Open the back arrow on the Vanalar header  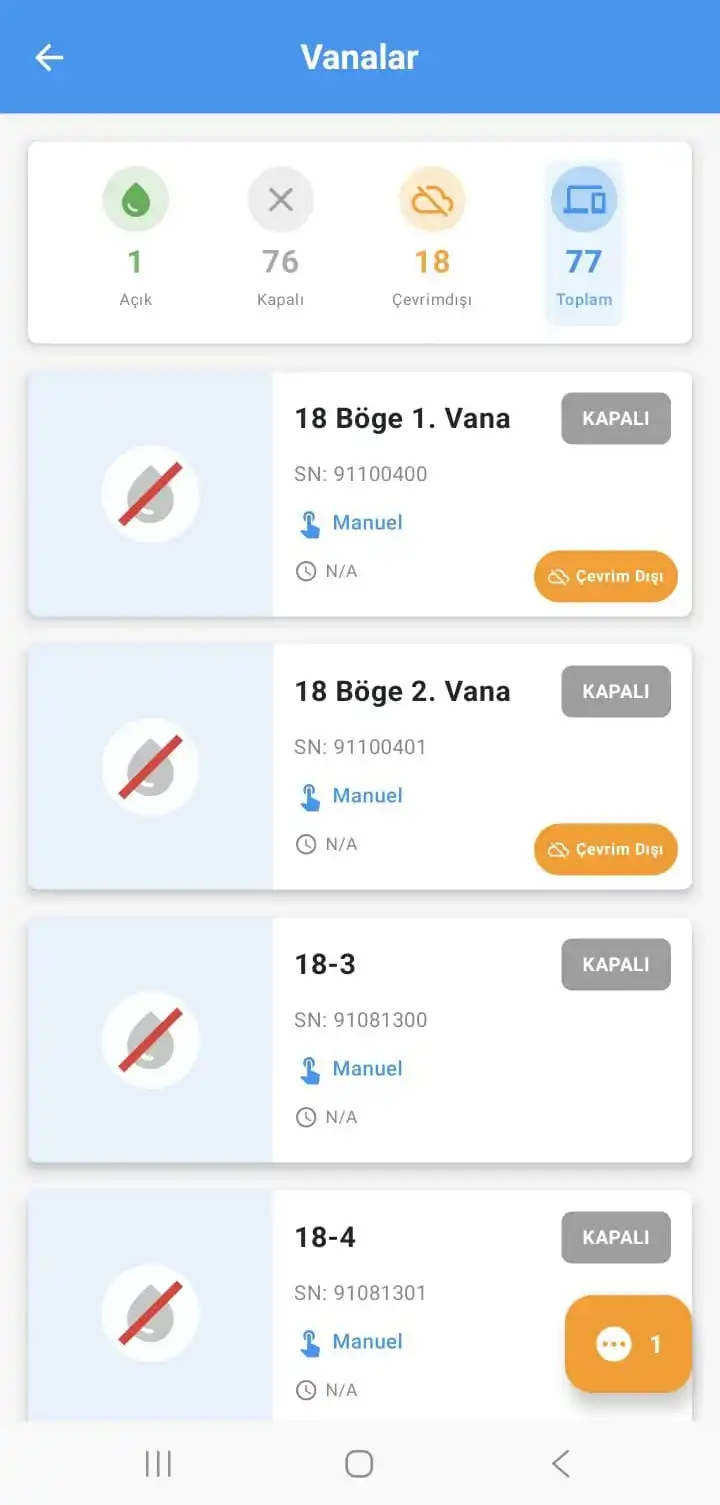(49, 57)
